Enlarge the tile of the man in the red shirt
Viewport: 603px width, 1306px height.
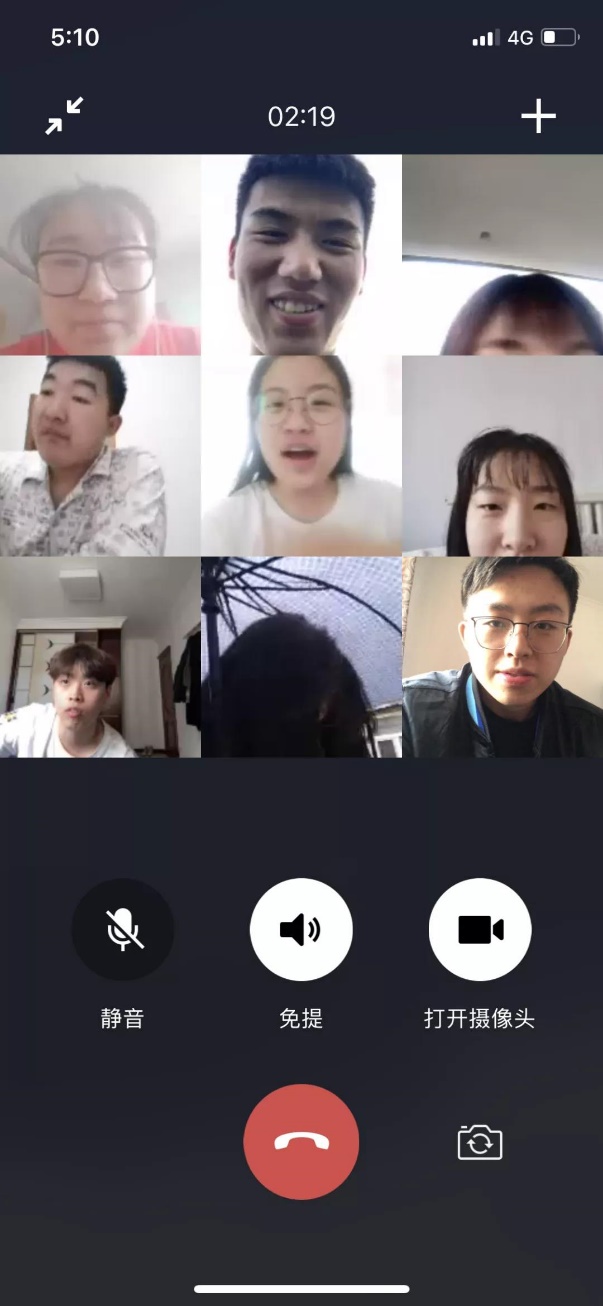point(100,255)
